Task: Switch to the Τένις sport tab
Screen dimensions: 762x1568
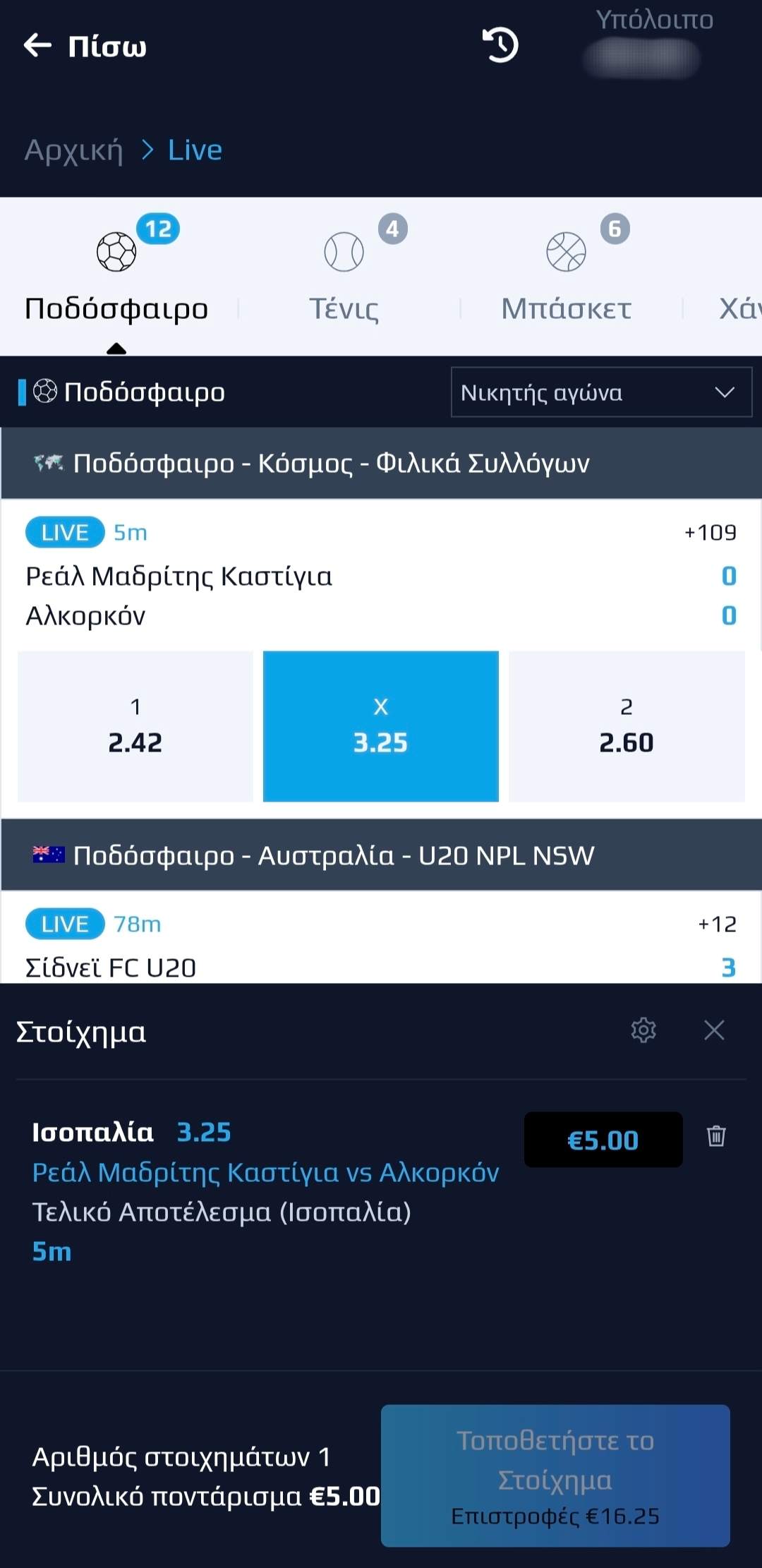Action: pyautogui.click(x=344, y=277)
